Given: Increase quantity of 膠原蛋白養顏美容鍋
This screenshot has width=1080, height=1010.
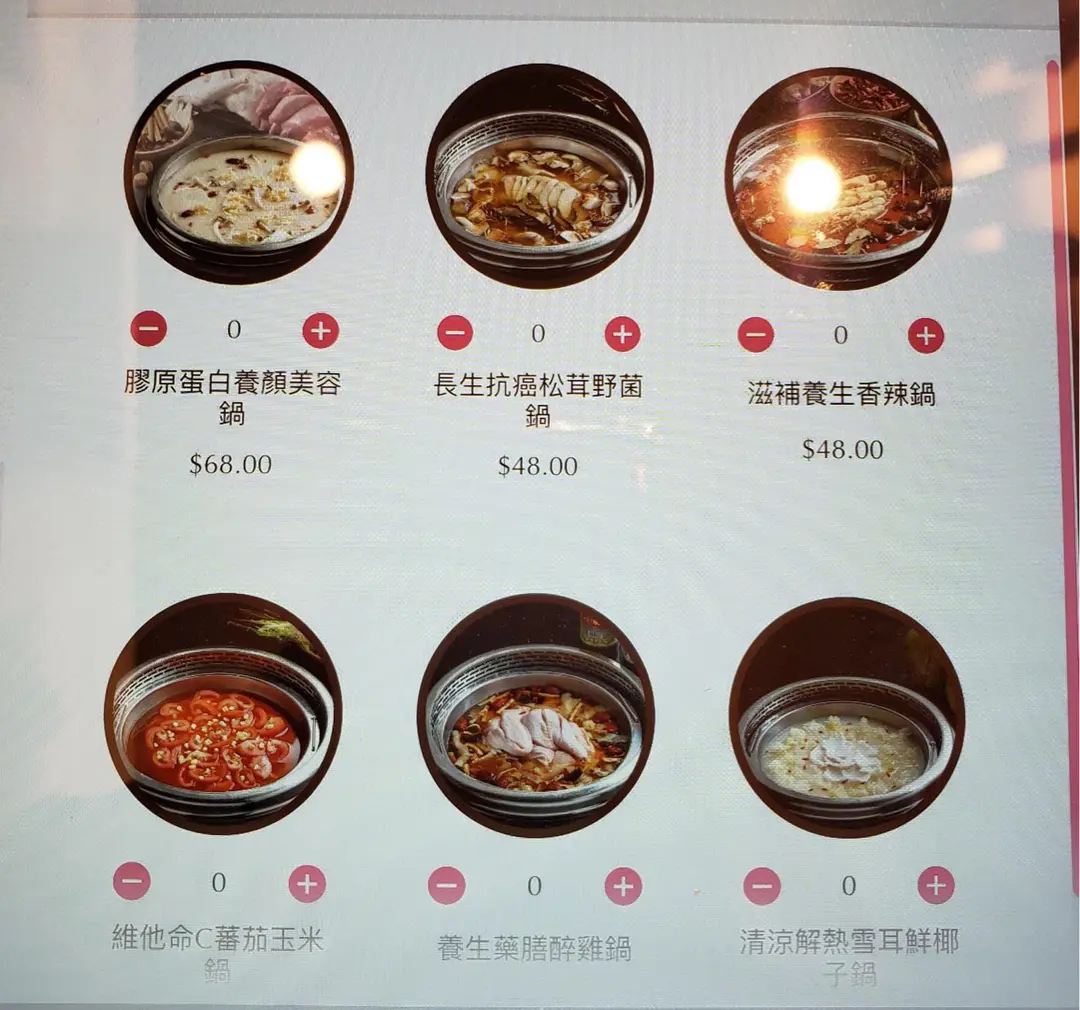Looking at the screenshot, I should [320, 329].
